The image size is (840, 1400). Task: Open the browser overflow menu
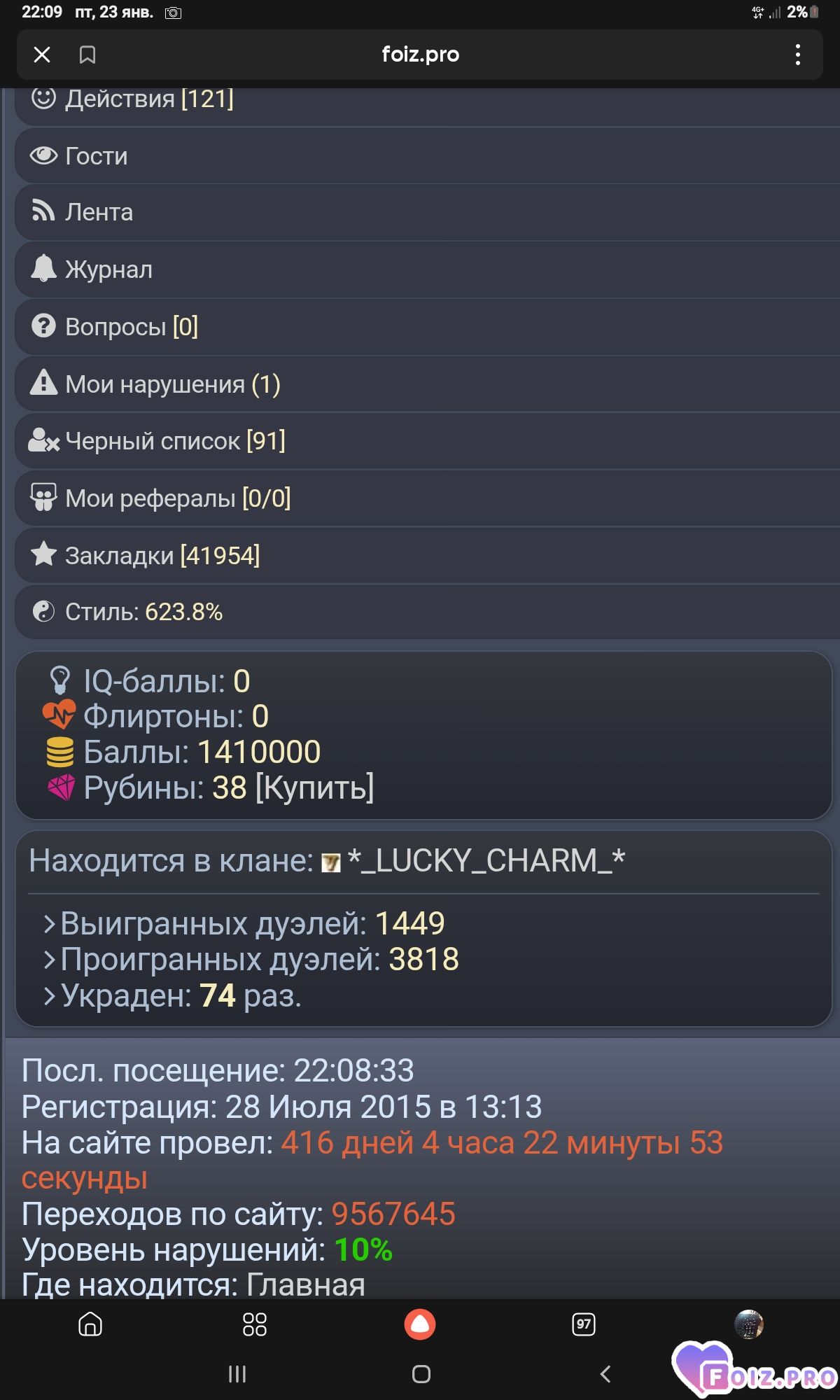click(x=797, y=55)
